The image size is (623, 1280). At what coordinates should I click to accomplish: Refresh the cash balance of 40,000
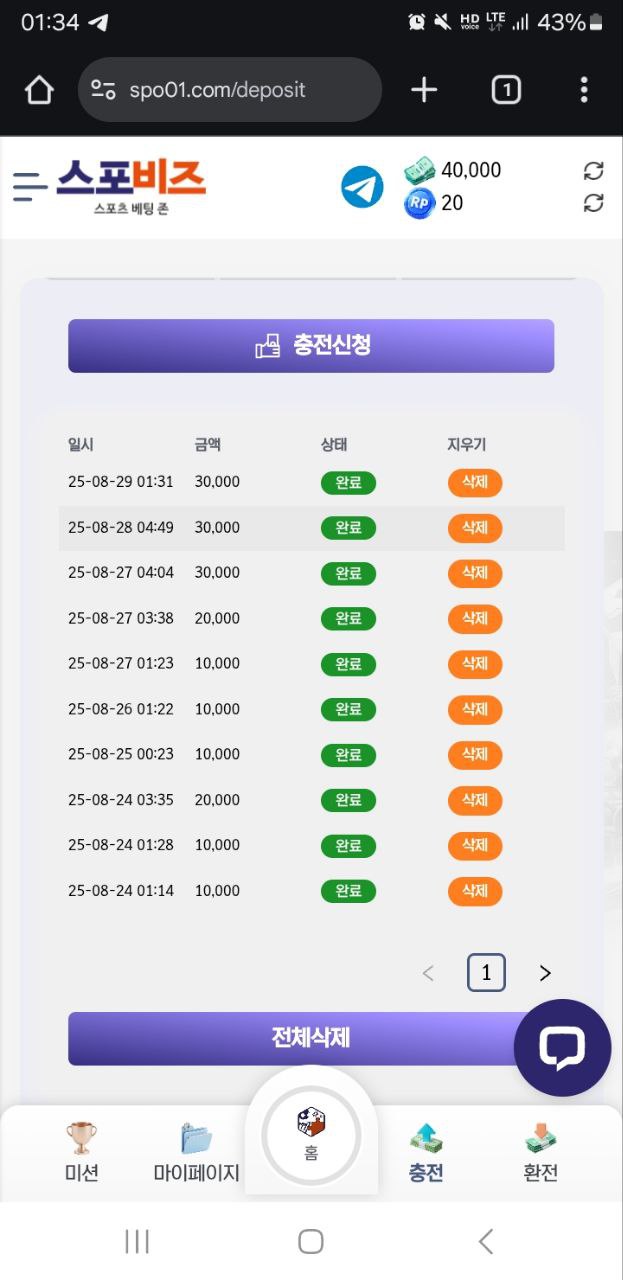click(x=593, y=171)
